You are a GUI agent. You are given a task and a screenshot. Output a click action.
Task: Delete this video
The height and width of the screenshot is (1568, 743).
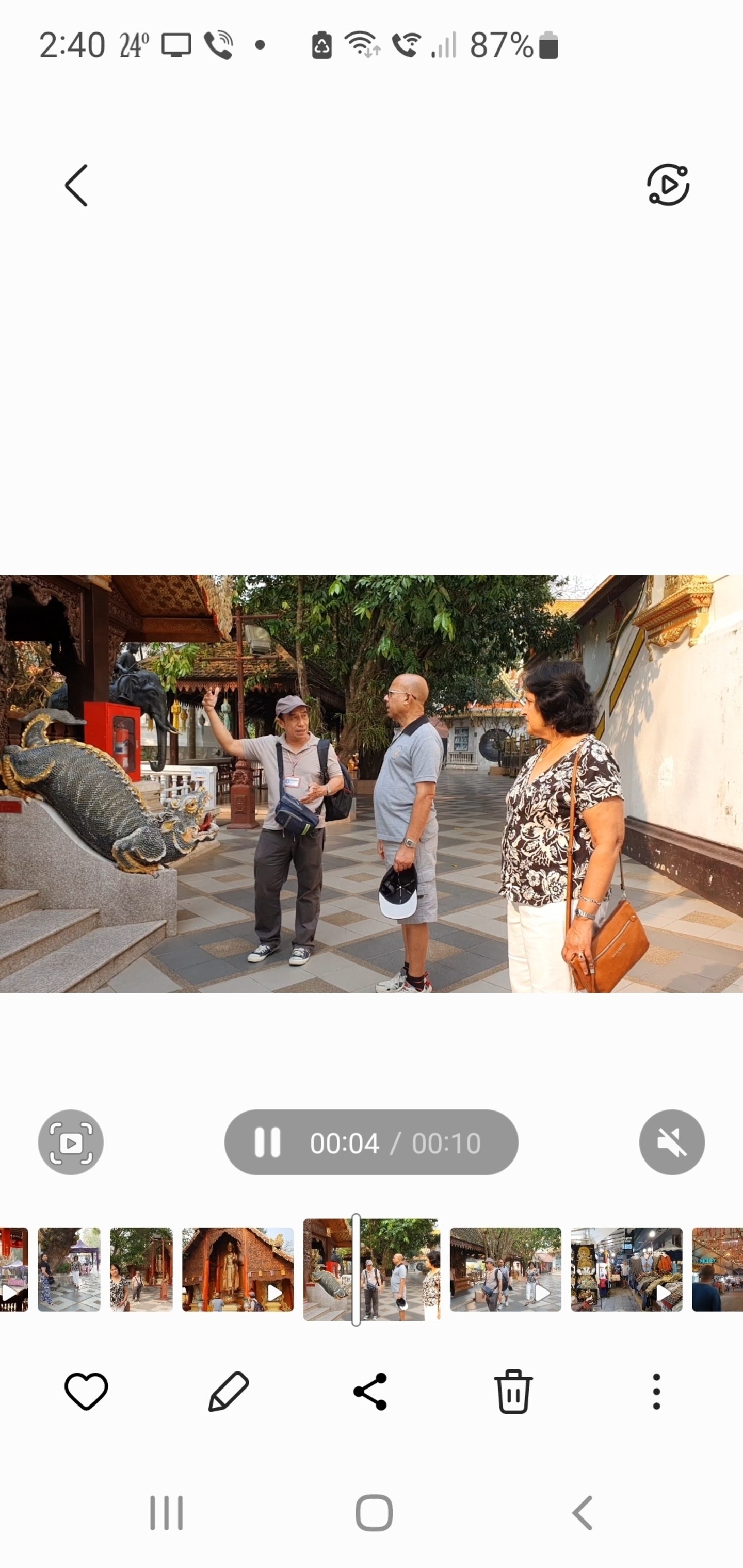513,1391
